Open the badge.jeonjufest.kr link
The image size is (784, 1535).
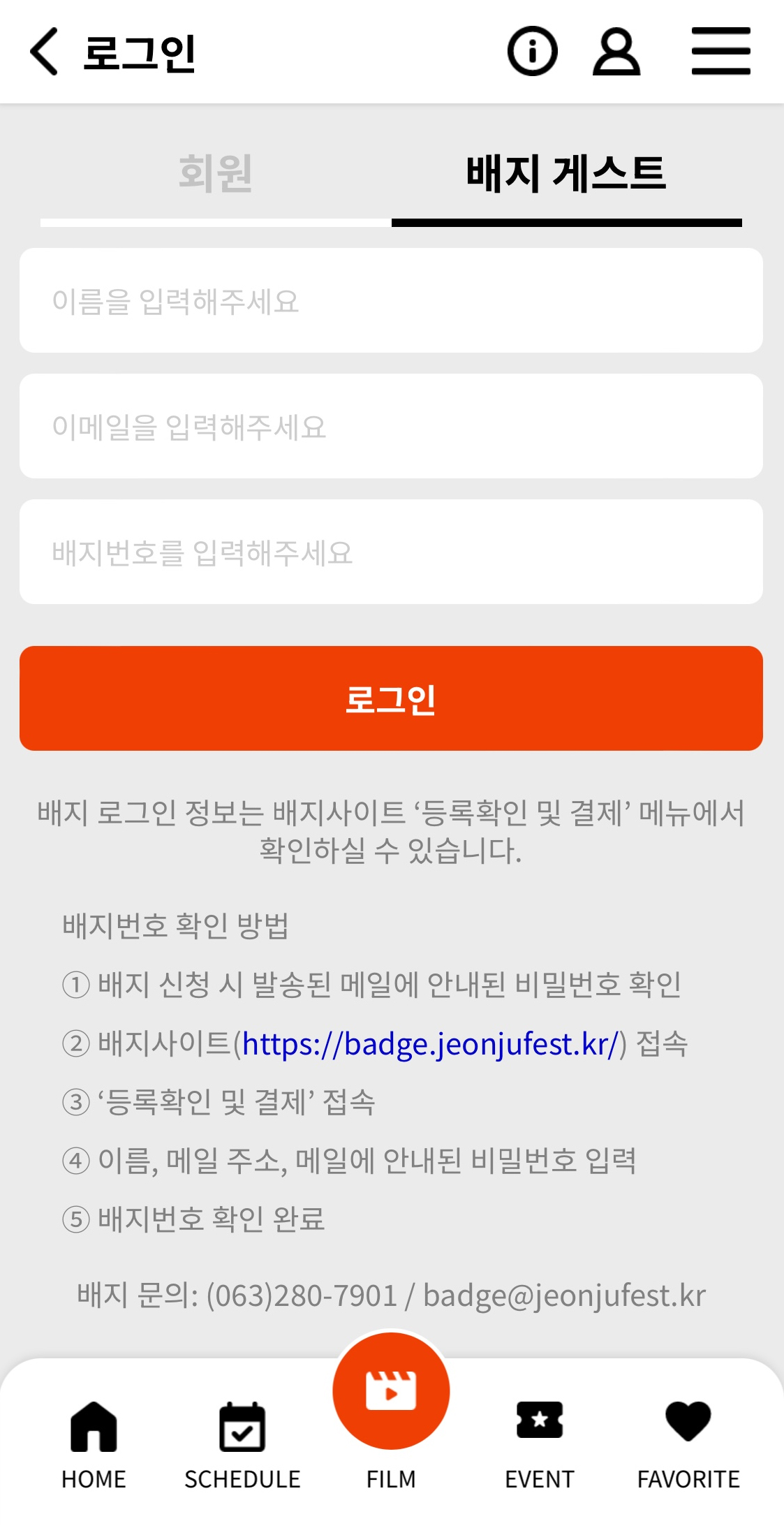click(430, 1045)
